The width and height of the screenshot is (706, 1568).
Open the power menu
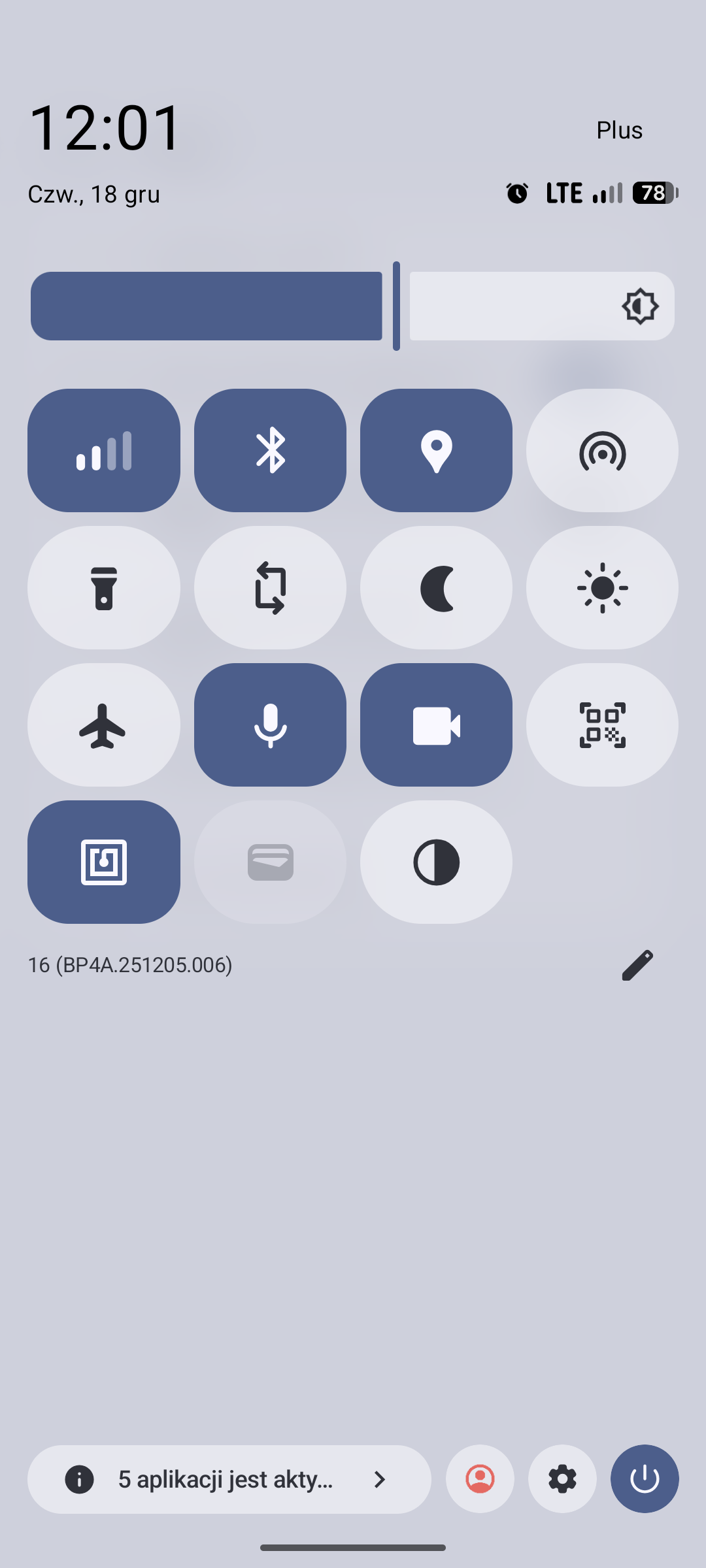(x=645, y=1479)
